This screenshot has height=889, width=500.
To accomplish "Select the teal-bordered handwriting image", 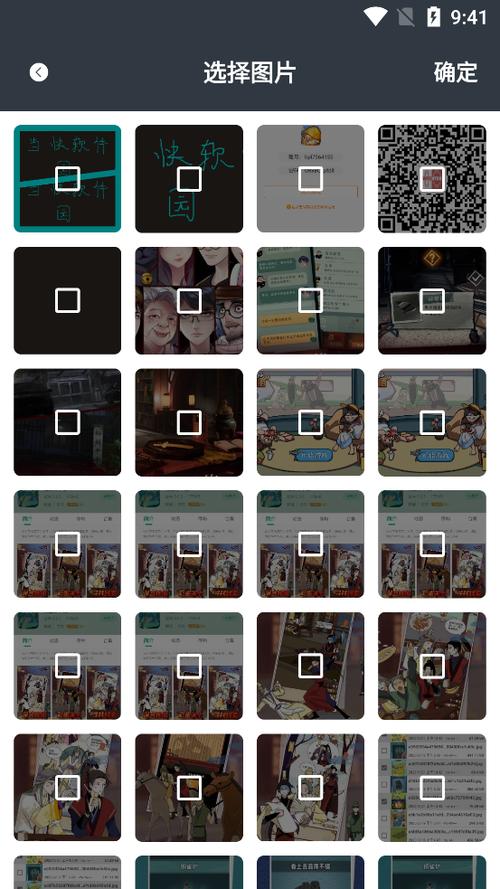I will [67, 179].
